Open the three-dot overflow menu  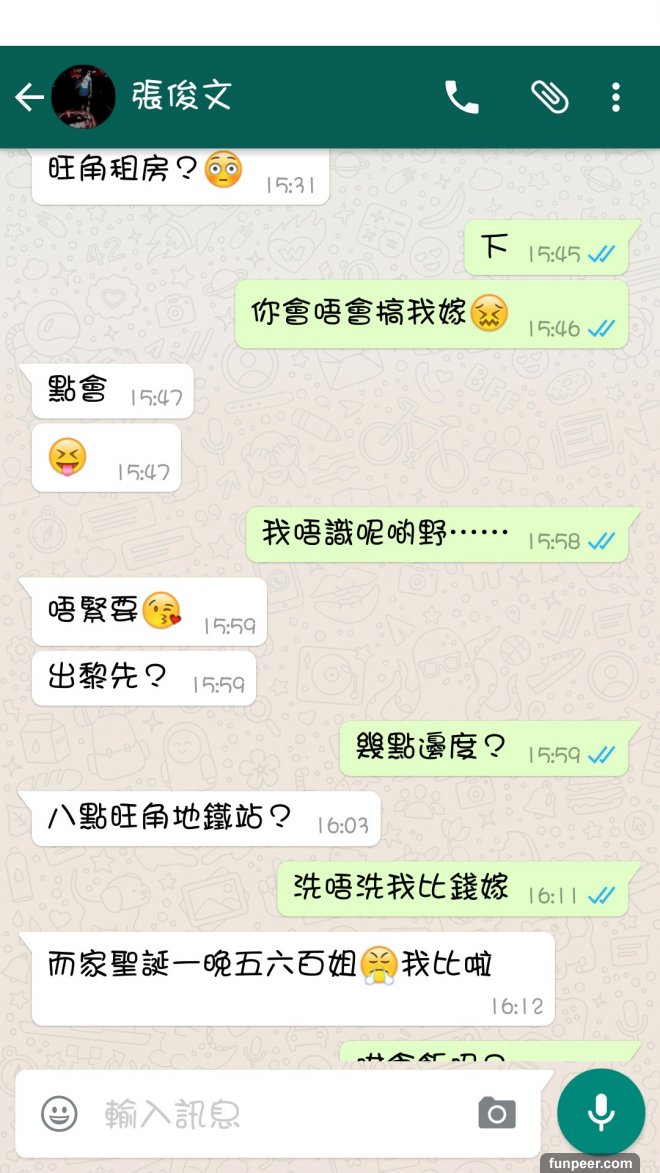pyautogui.click(x=616, y=97)
